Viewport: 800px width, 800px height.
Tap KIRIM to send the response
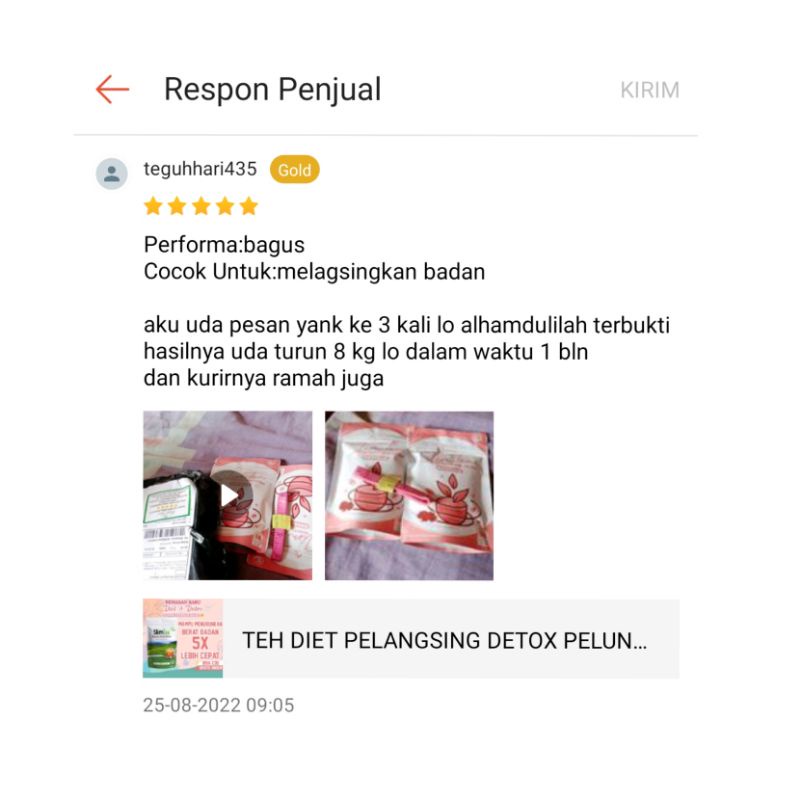click(649, 90)
